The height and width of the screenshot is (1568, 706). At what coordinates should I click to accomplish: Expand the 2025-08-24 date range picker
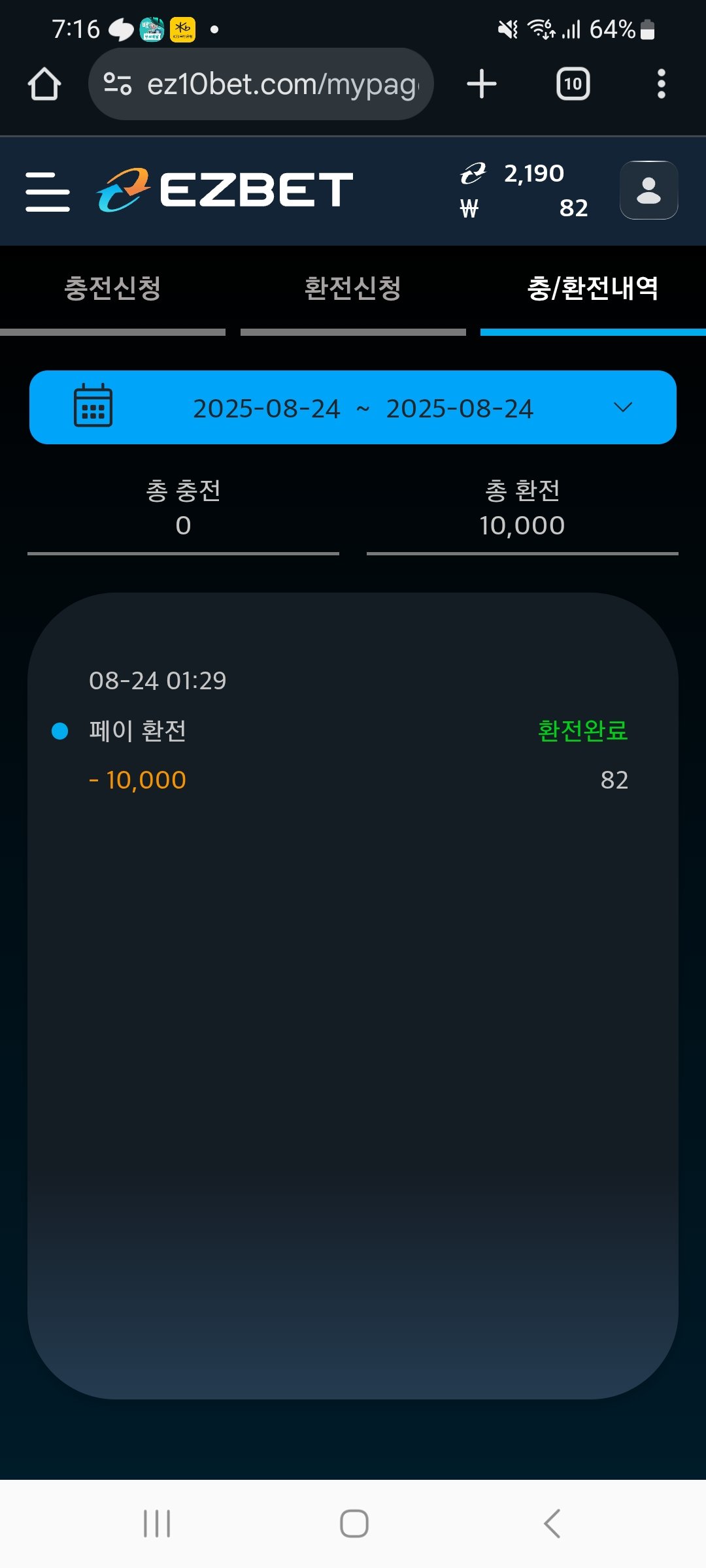pyautogui.click(x=353, y=408)
